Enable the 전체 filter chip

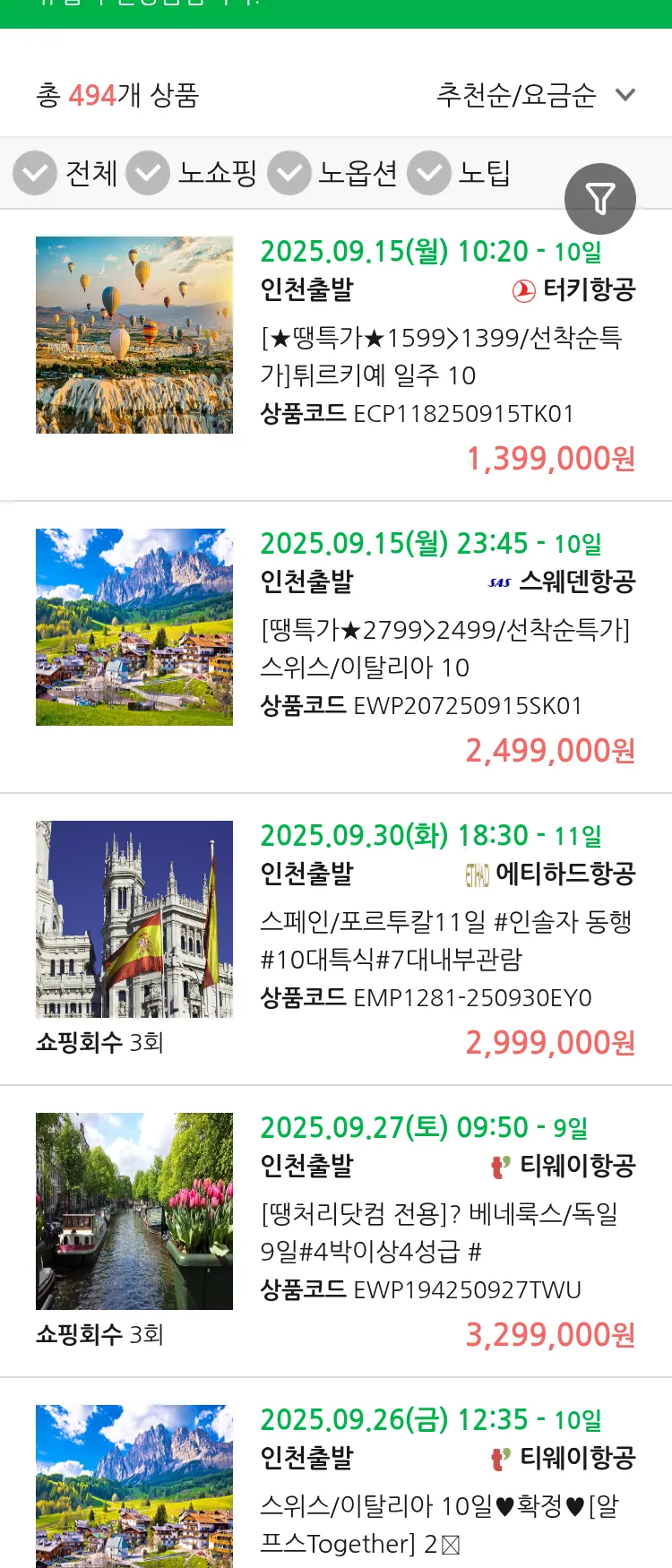90,172
